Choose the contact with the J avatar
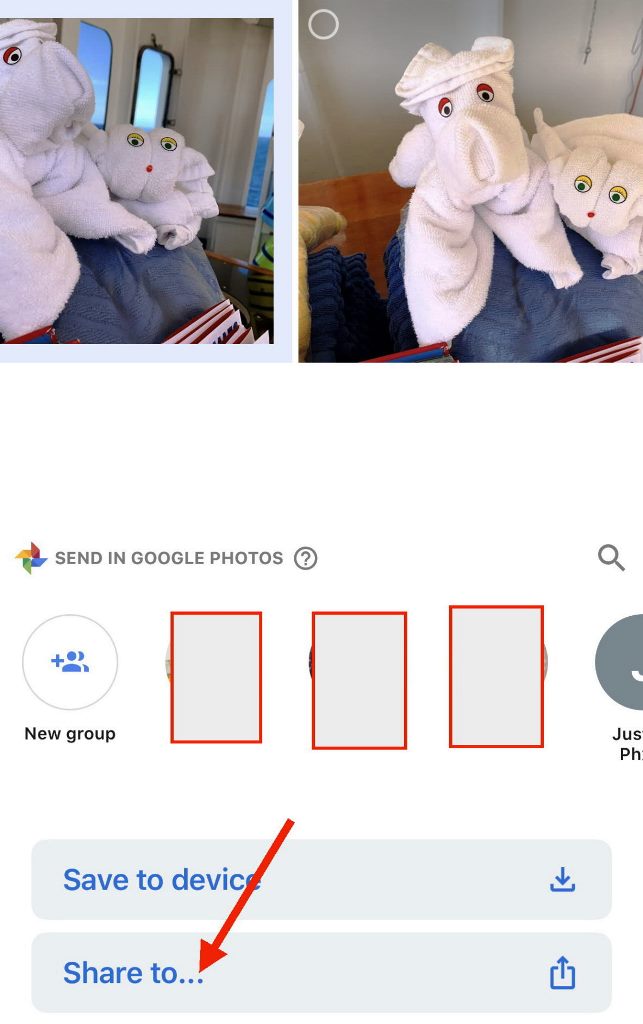This screenshot has height=1024, width=643. 620,663
